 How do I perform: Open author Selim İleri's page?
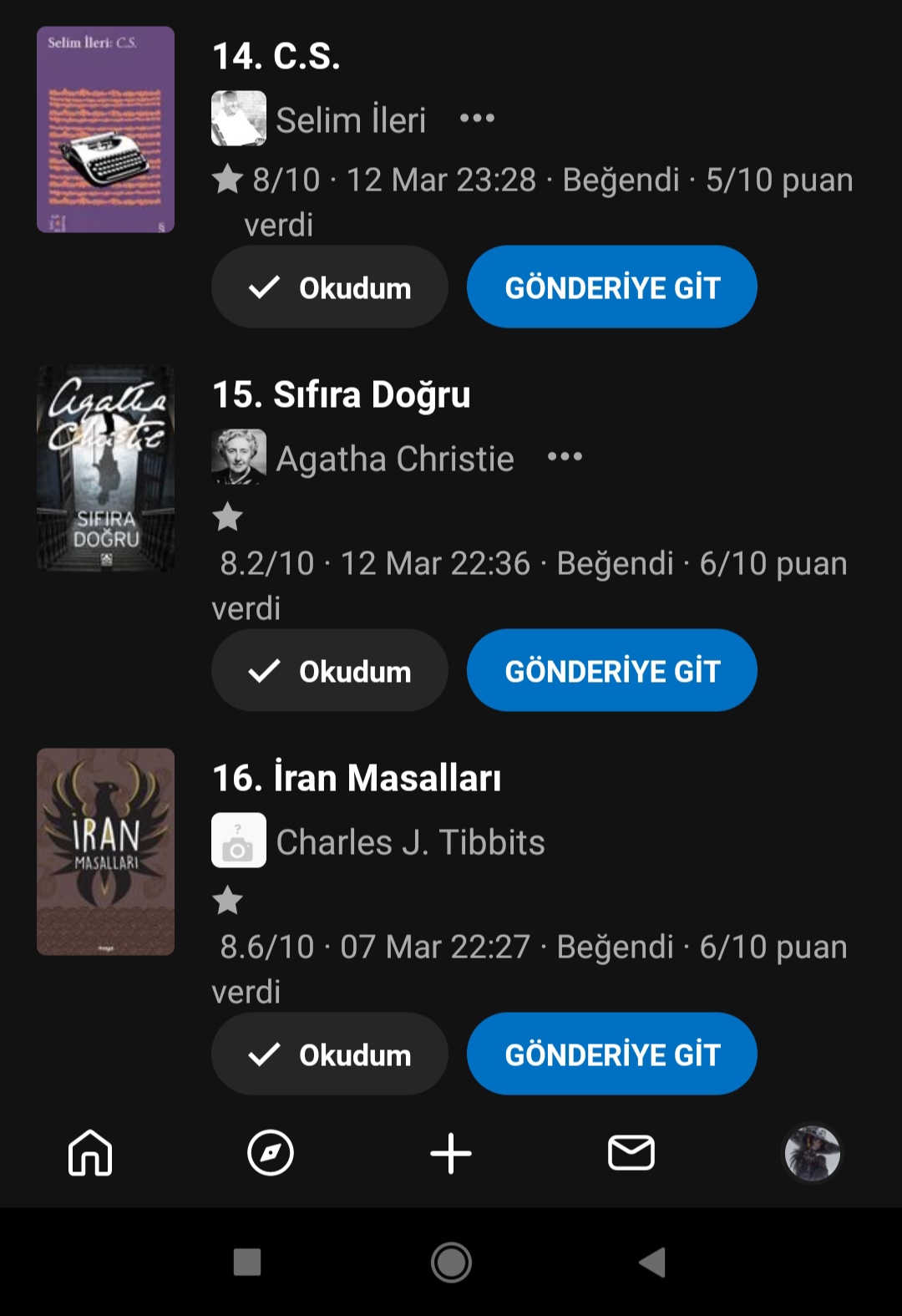(351, 120)
